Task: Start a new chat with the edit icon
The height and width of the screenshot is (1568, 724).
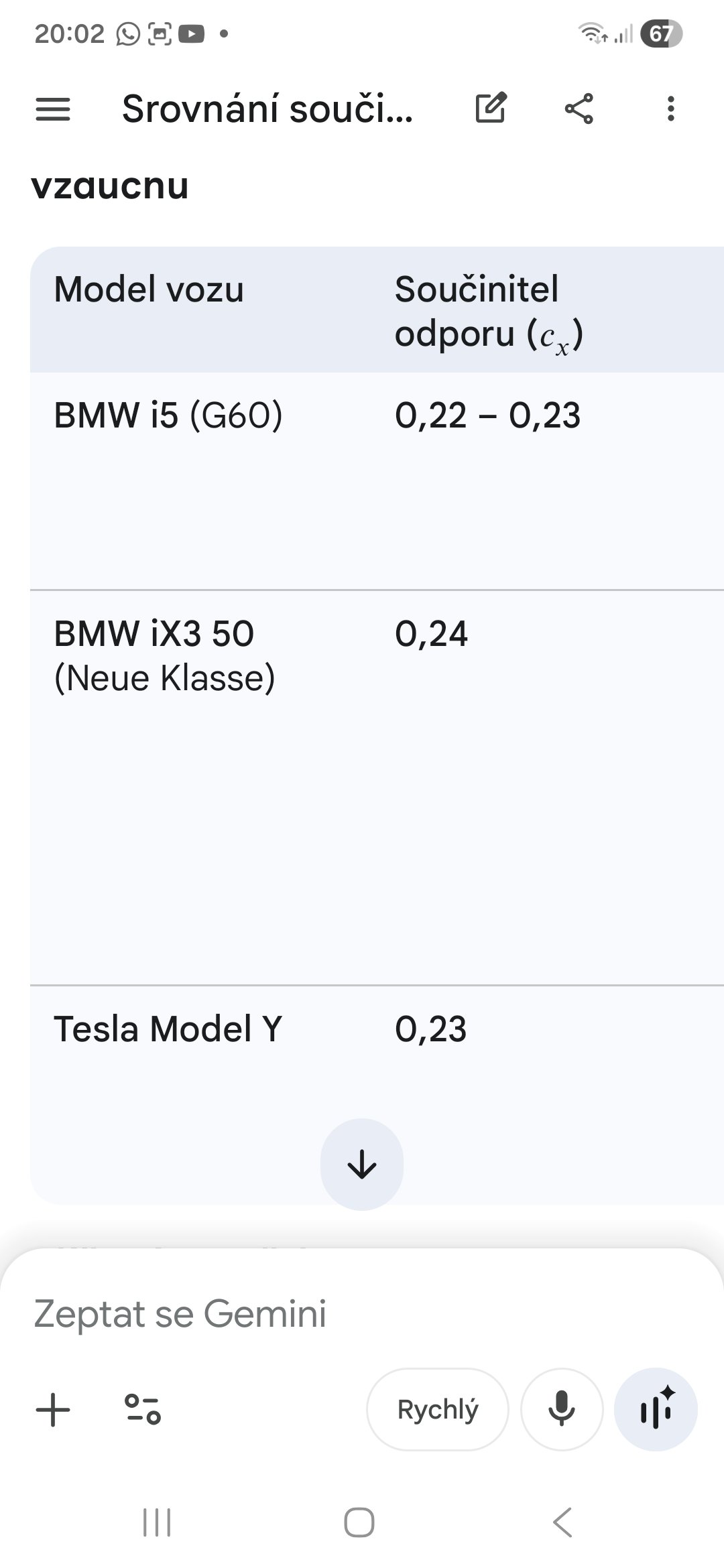Action: pos(491,109)
